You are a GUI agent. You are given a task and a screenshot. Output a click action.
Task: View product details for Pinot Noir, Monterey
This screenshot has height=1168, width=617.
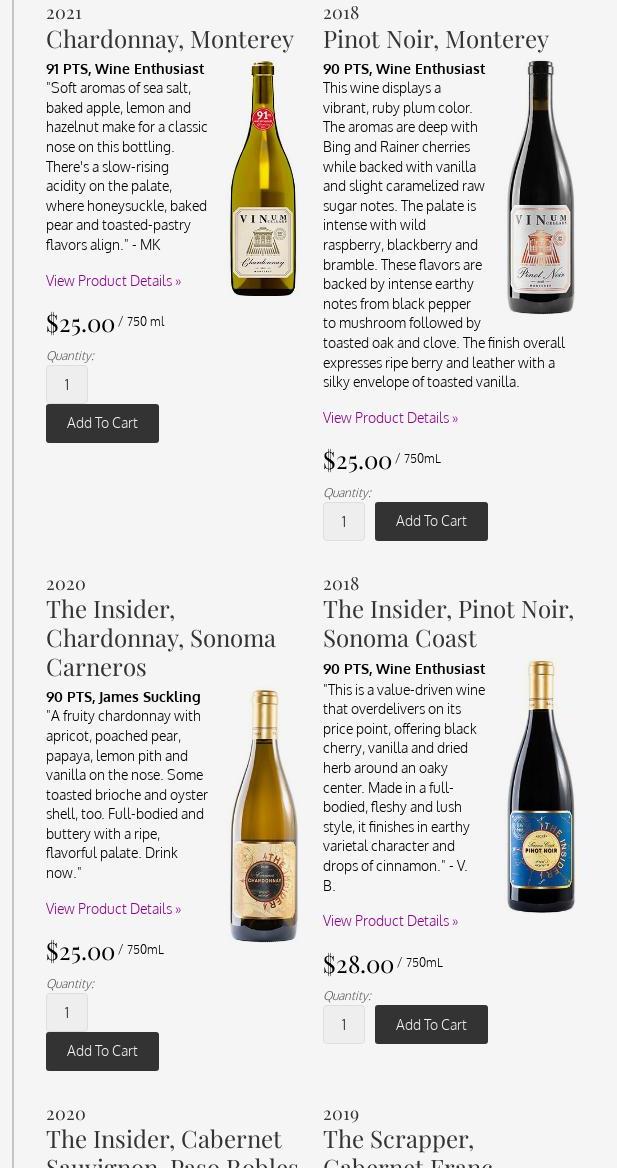390,418
